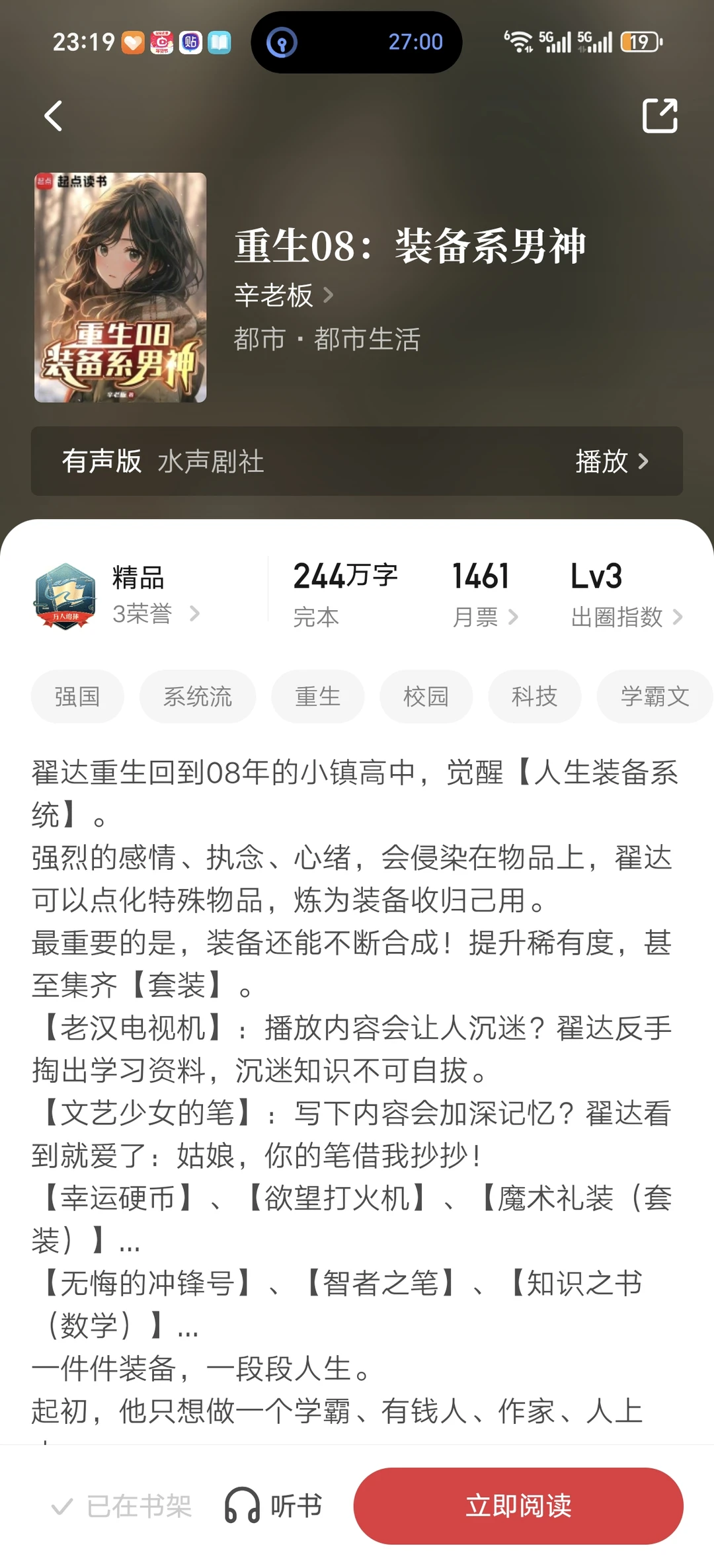The height and width of the screenshot is (1568, 714).
Task: Toggle the 强国 tag filter
Action: coord(77,696)
